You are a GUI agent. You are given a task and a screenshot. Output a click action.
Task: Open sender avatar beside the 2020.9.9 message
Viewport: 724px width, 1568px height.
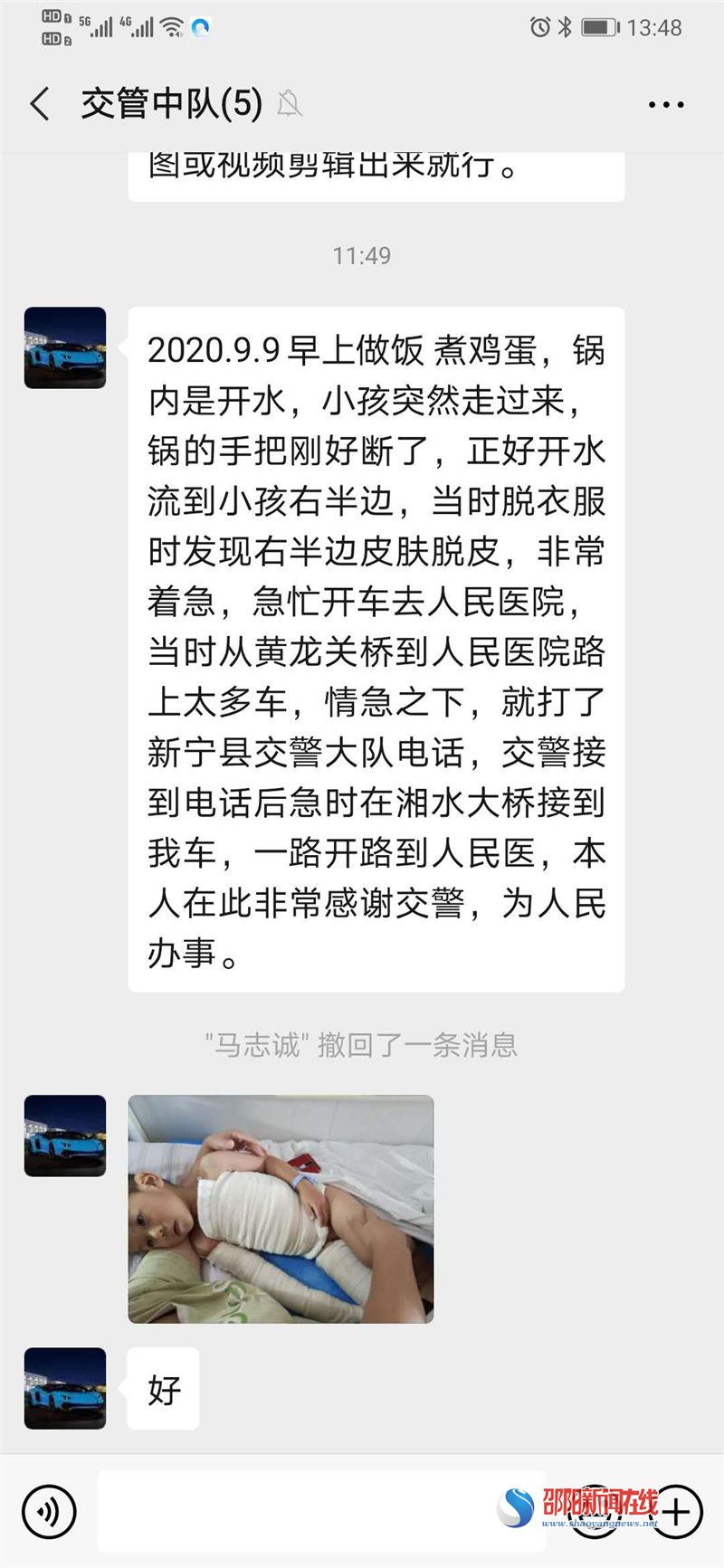point(65,348)
